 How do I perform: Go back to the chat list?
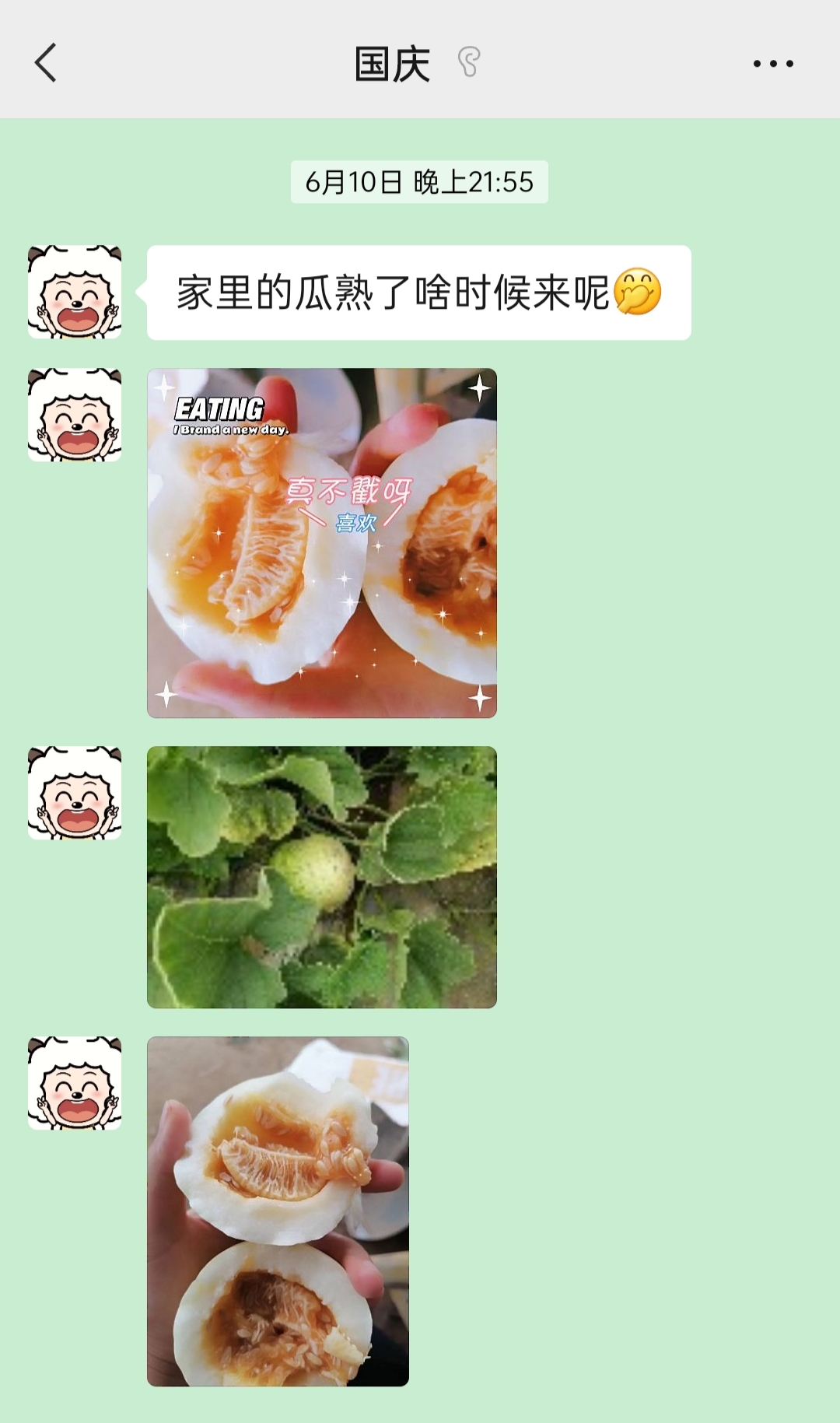tap(46, 63)
